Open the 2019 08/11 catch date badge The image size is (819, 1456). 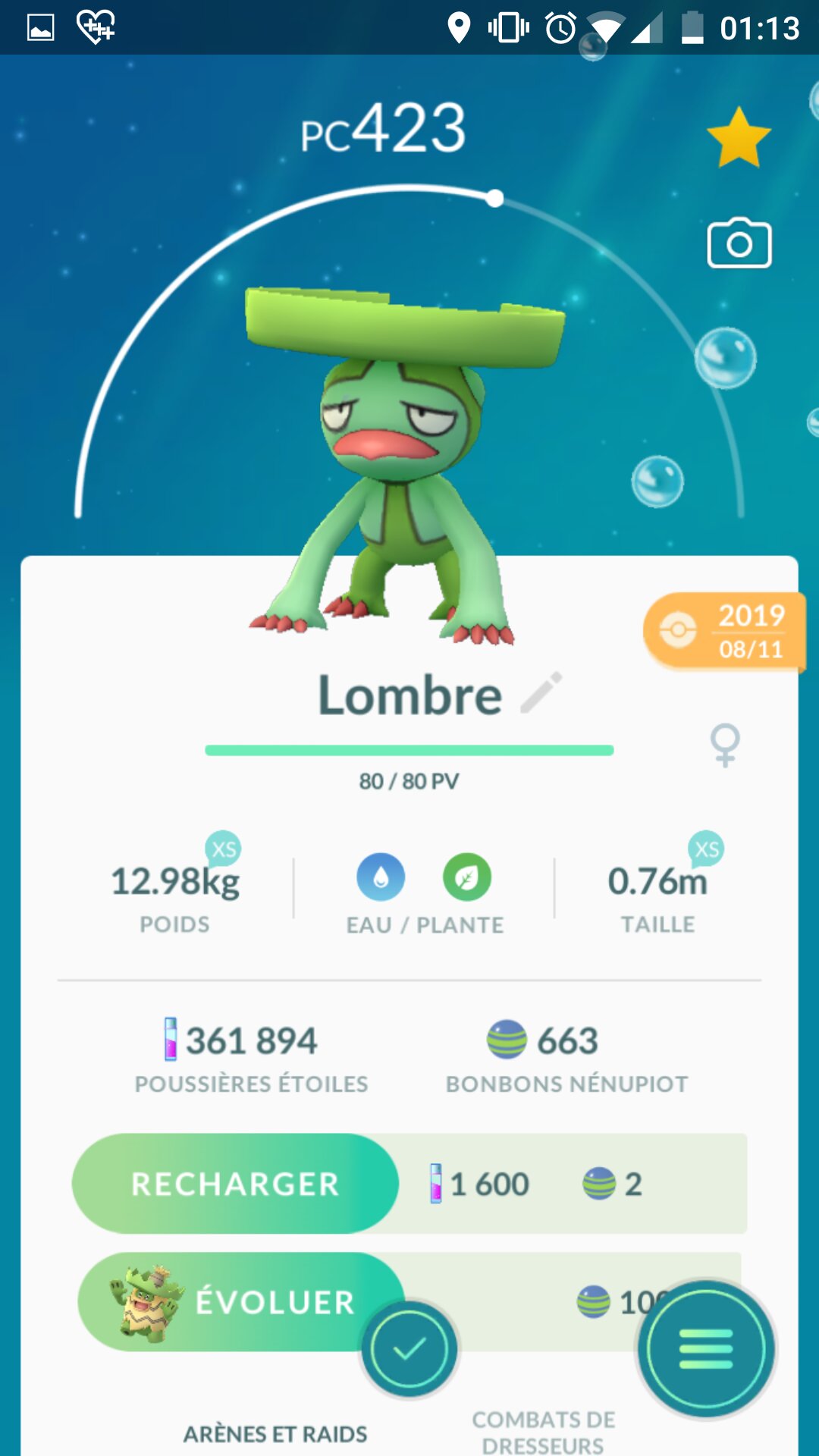(724, 631)
